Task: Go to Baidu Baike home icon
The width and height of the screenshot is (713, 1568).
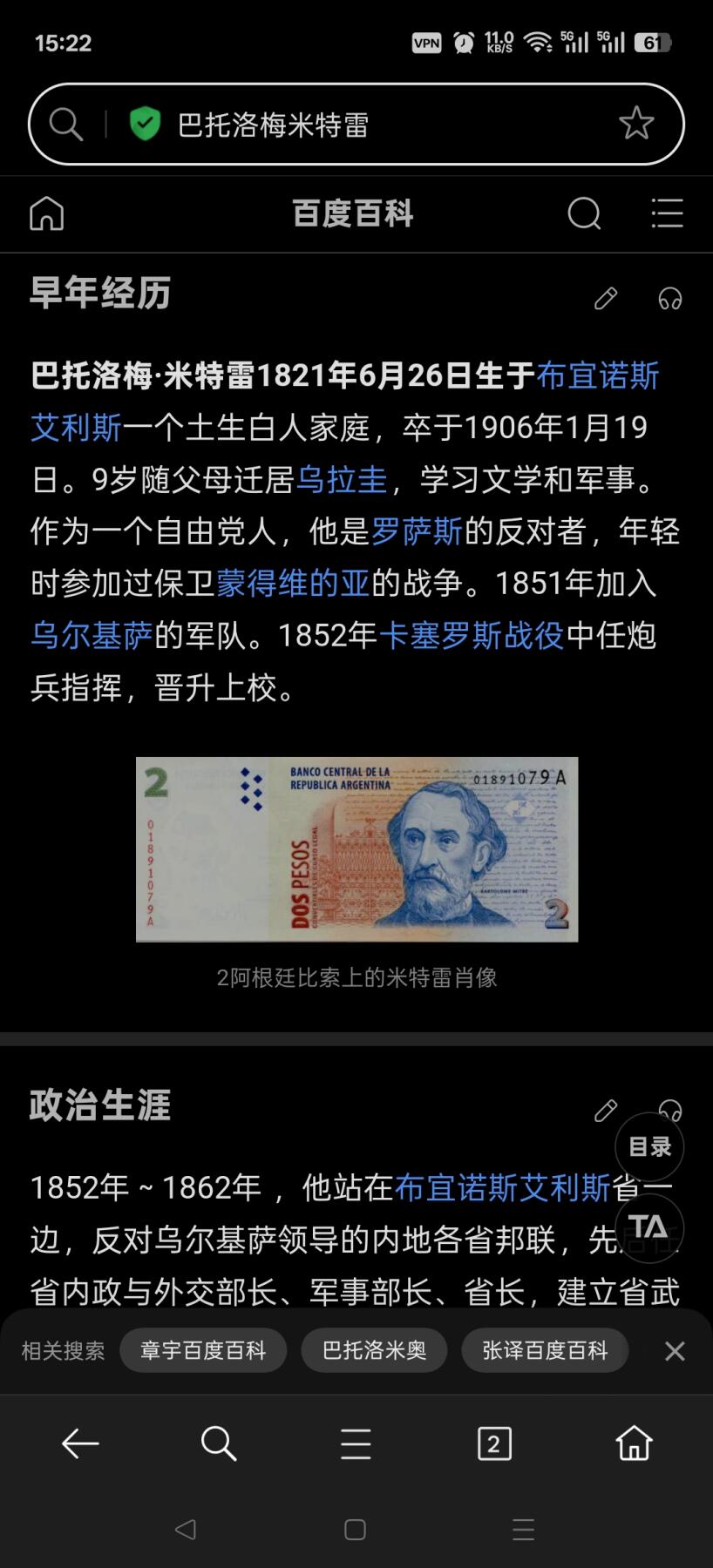Action: (47, 213)
